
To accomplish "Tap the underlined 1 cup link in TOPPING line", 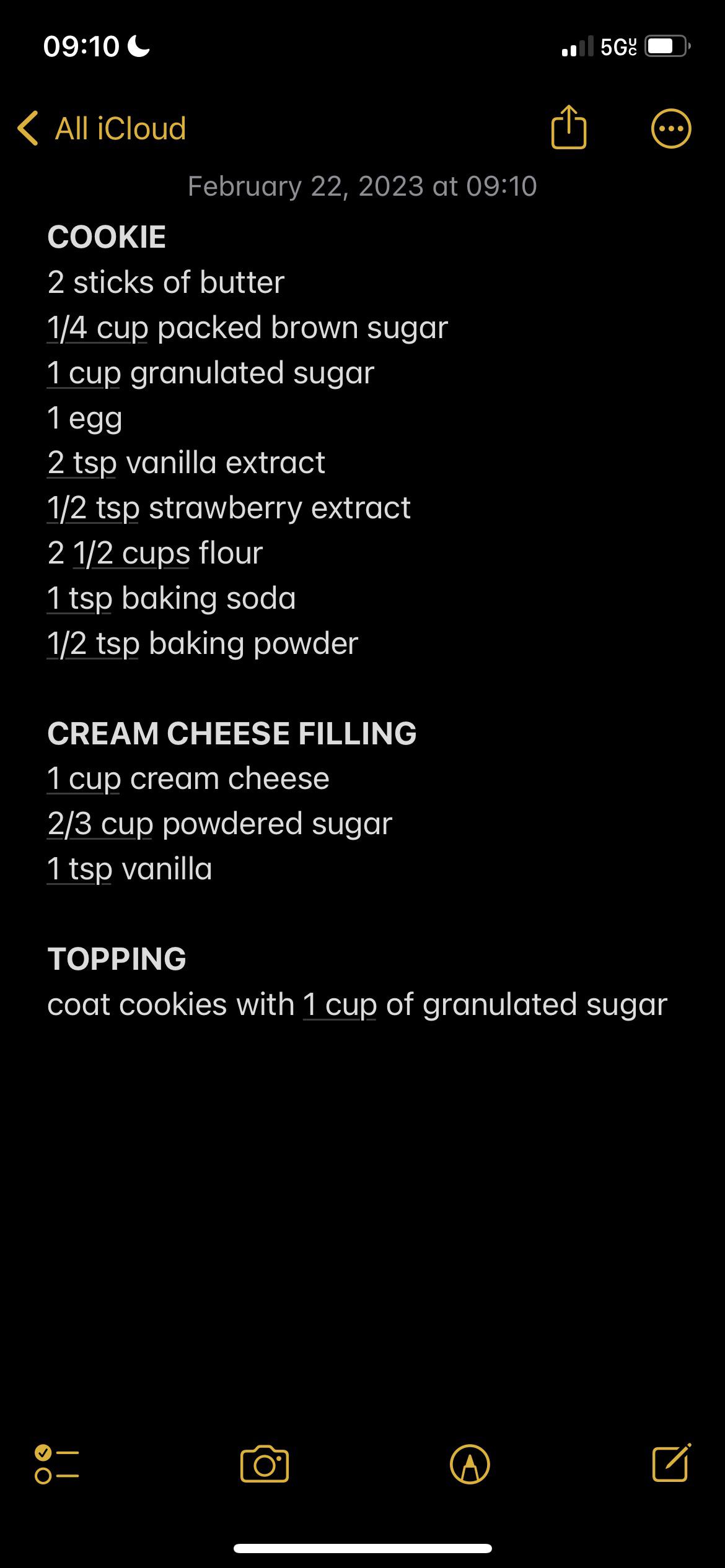I will coord(338,1004).
